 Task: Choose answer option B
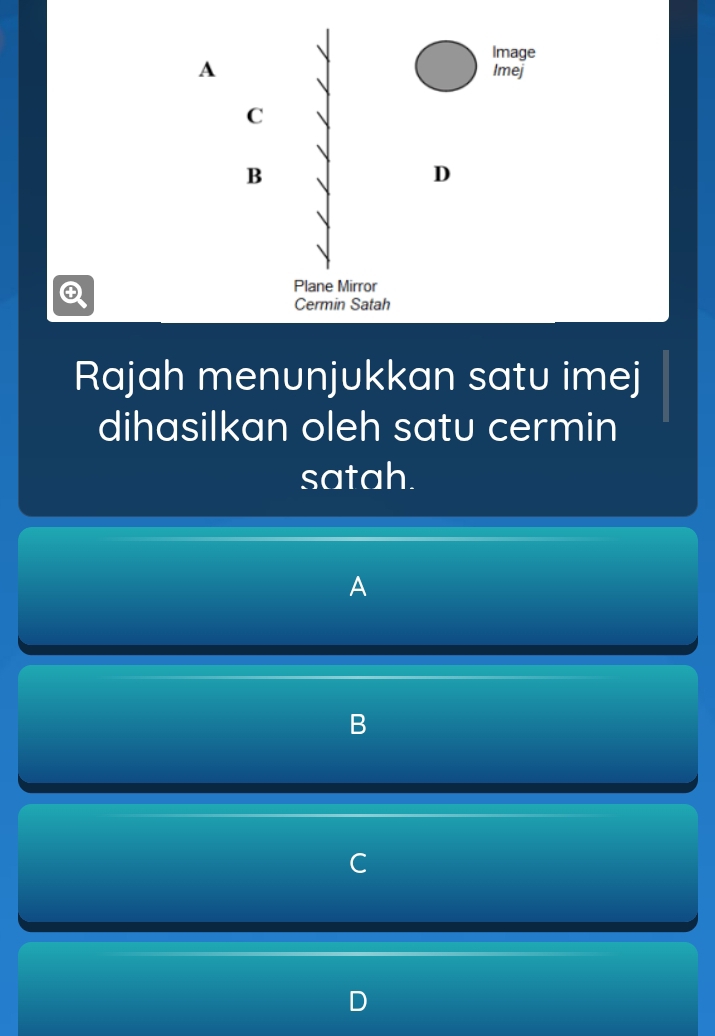357,725
